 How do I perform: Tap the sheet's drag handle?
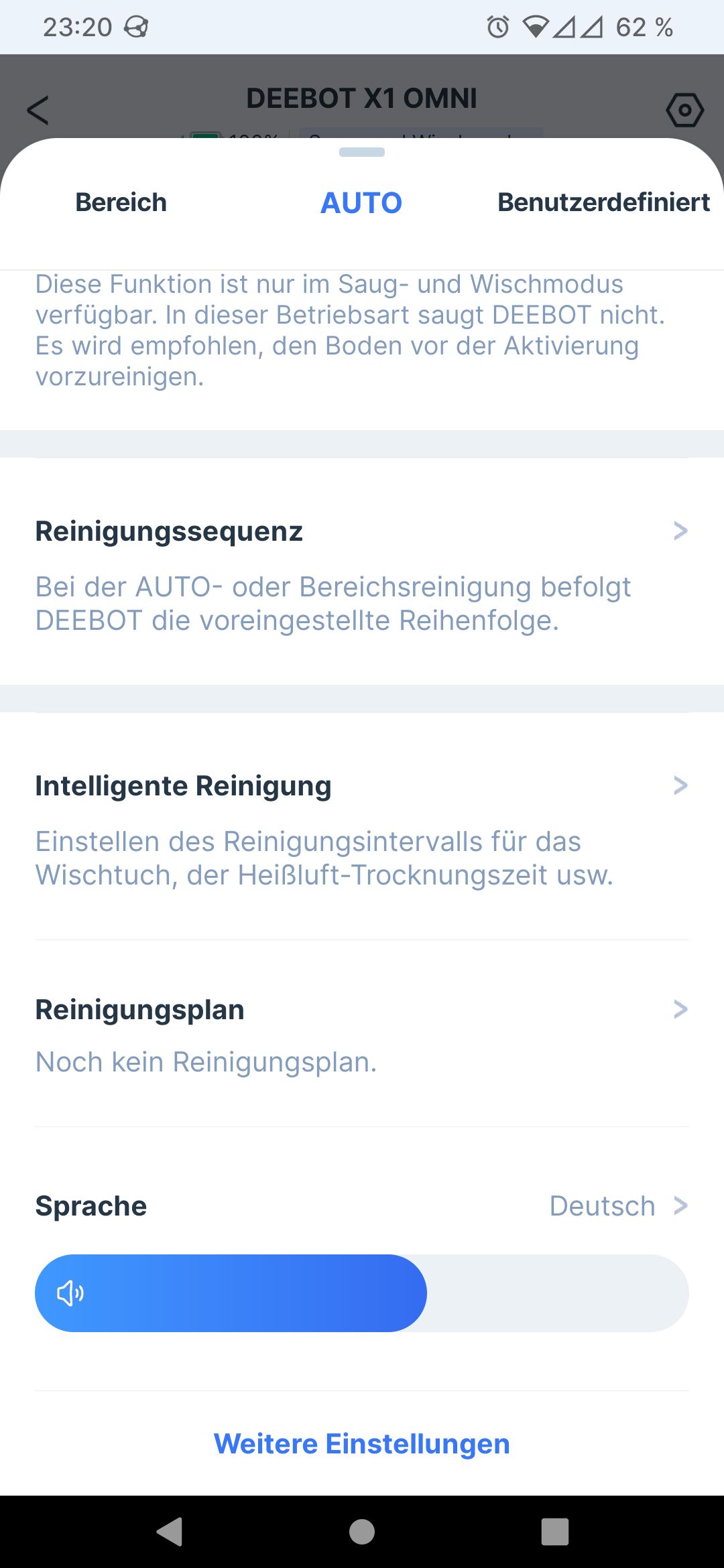[x=362, y=152]
